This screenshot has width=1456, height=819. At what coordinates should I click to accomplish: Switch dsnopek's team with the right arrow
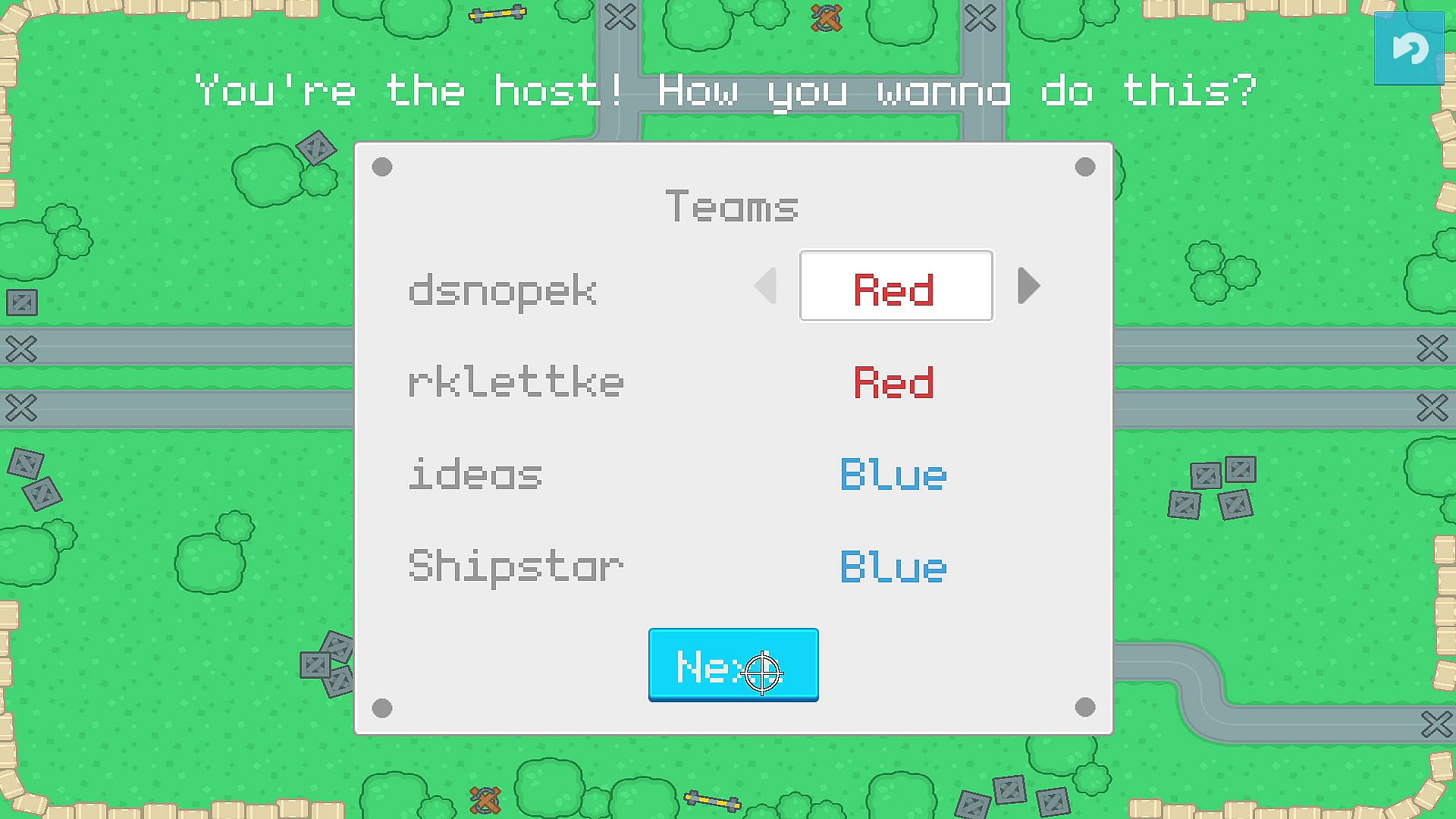coord(1028,286)
